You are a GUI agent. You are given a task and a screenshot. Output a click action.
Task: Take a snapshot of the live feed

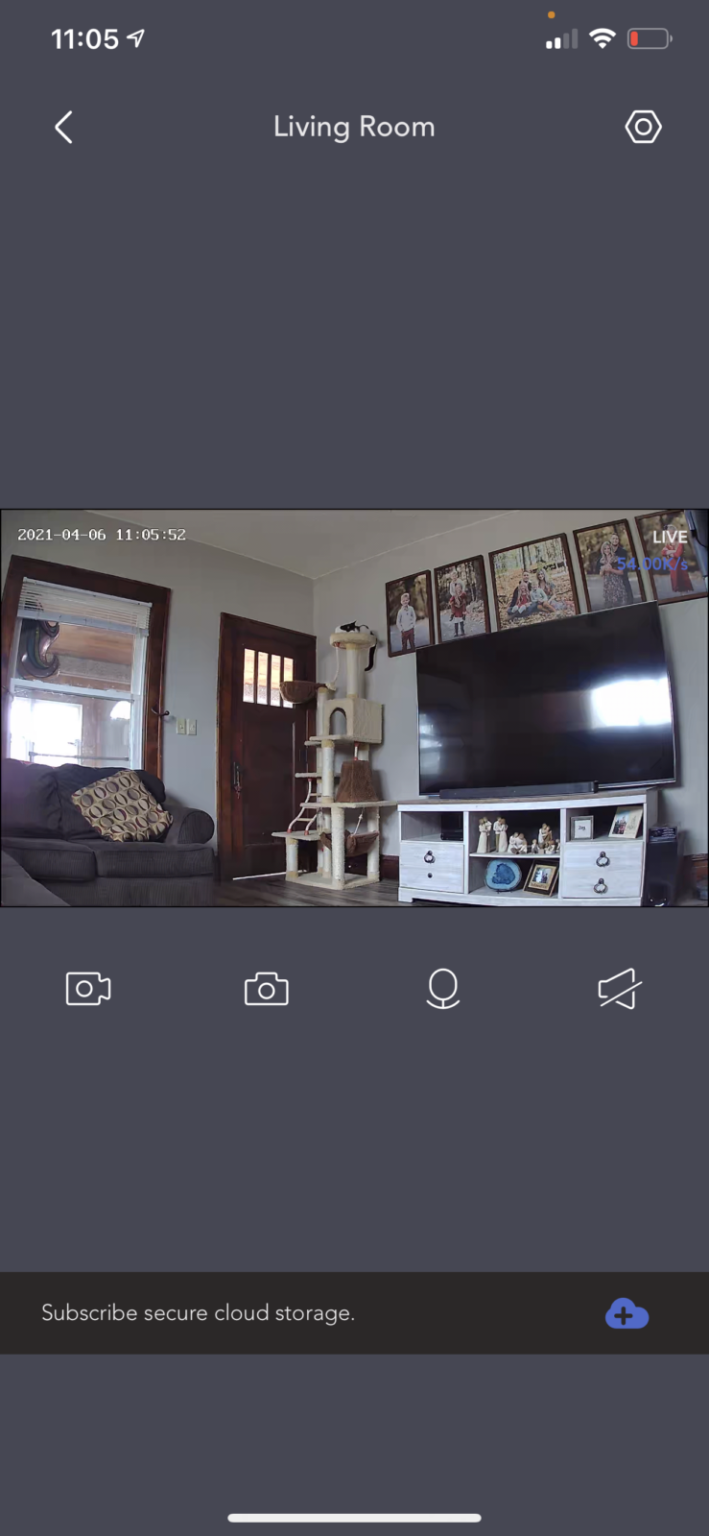click(x=266, y=989)
